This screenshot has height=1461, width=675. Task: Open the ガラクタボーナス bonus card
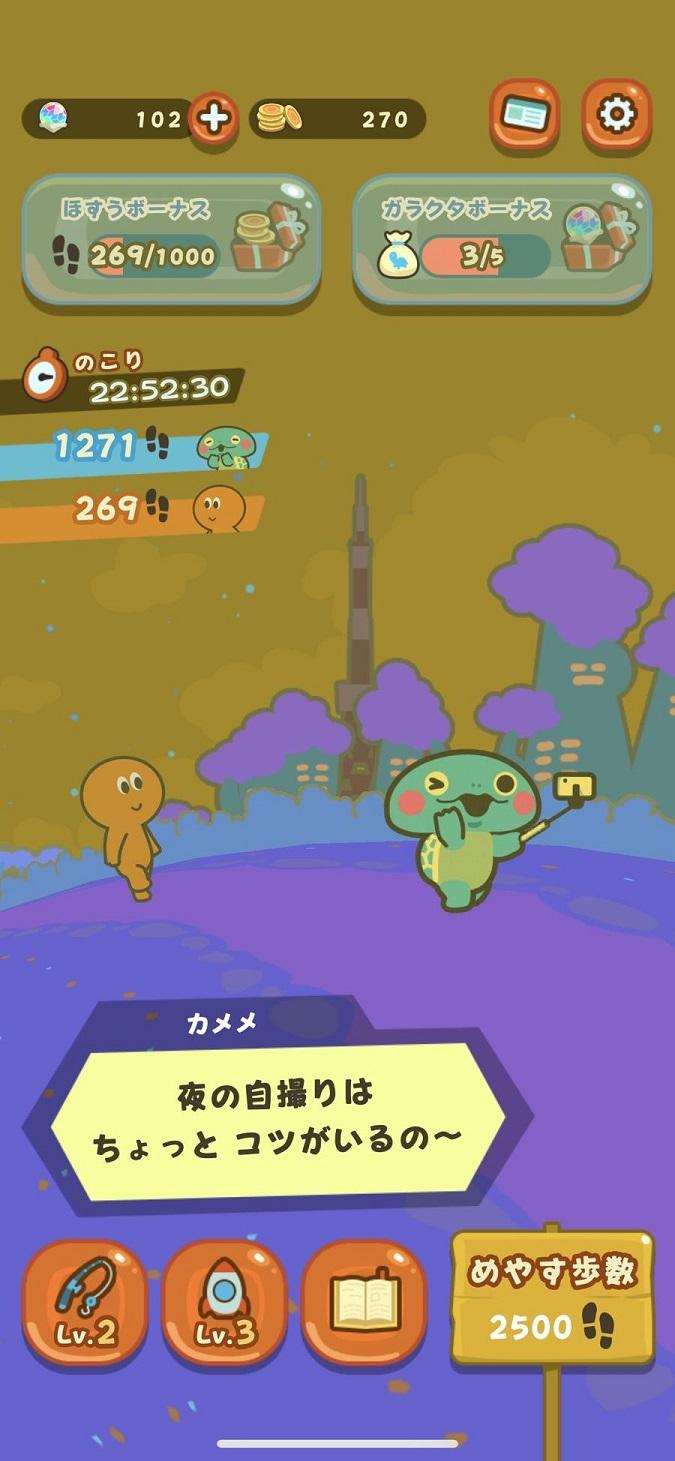(502, 239)
